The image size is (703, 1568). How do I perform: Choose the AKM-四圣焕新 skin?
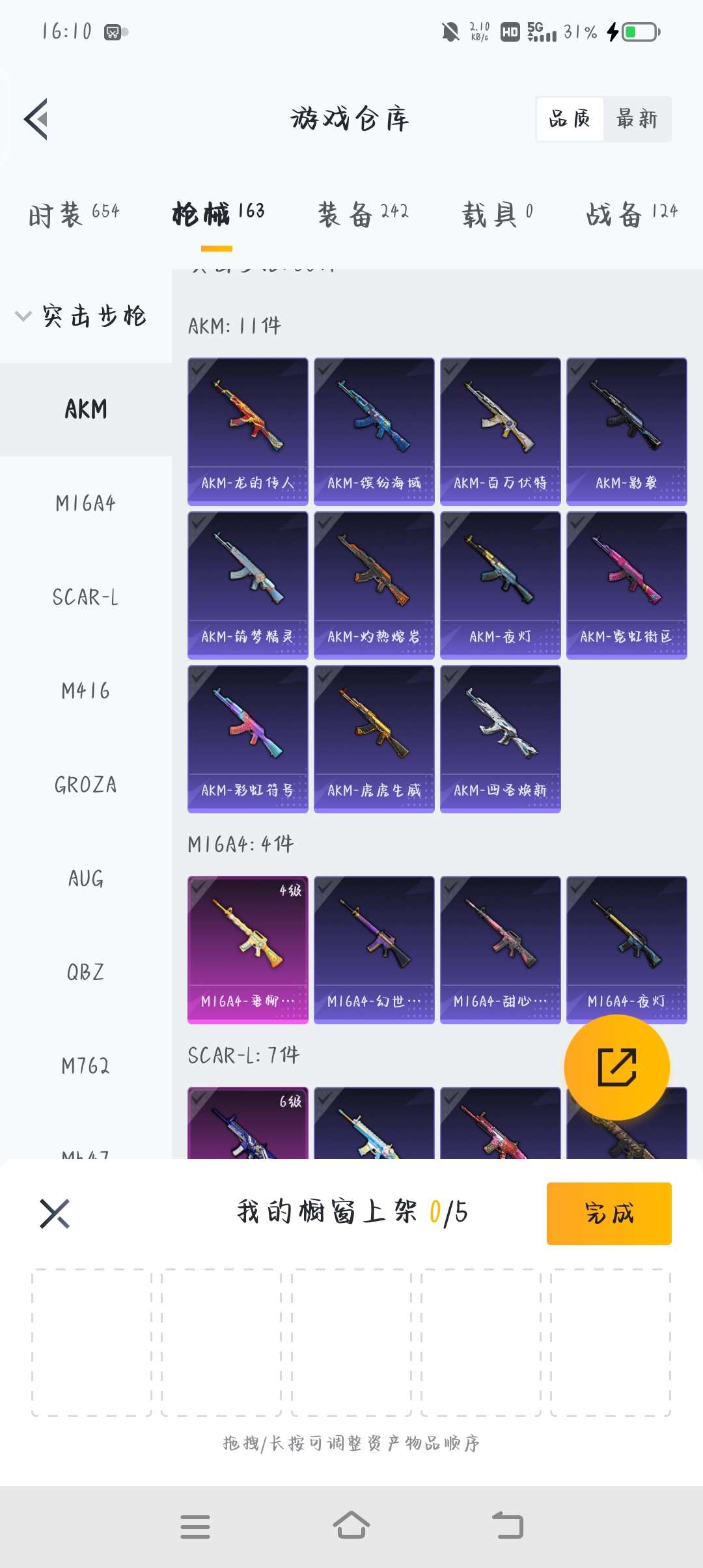coord(500,738)
